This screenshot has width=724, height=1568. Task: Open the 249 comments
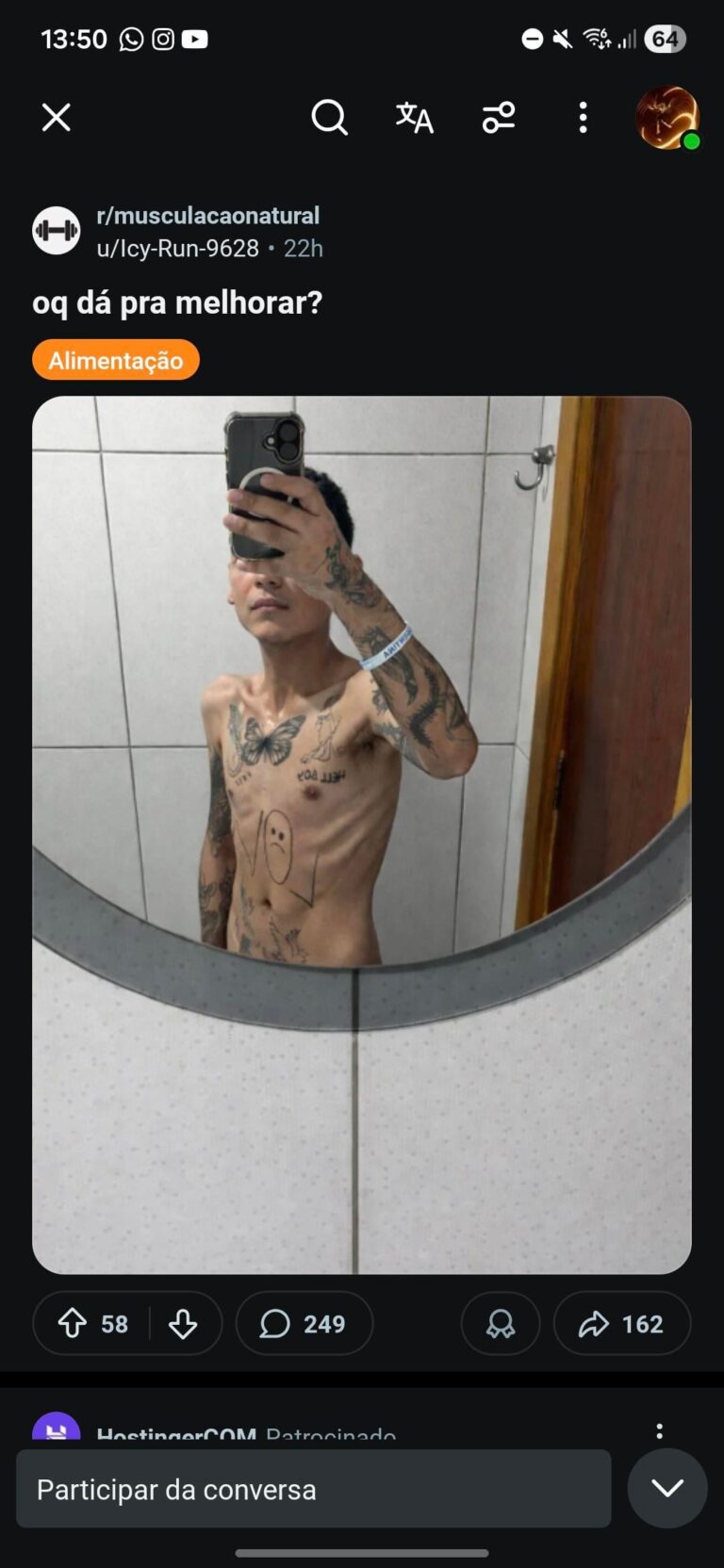pyautogui.click(x=304, y=1324)
